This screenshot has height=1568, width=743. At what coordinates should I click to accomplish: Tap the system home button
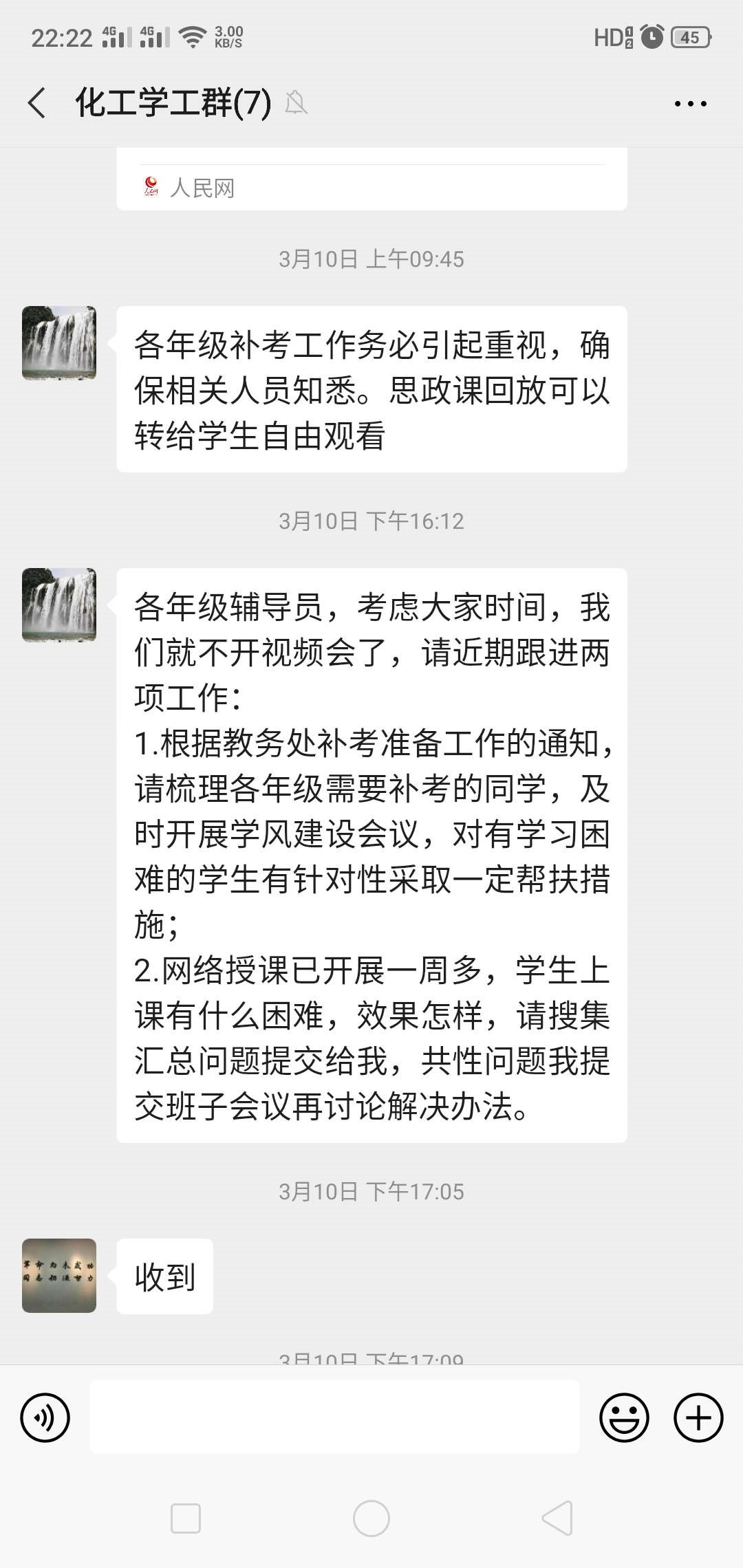click(371, 1518)
